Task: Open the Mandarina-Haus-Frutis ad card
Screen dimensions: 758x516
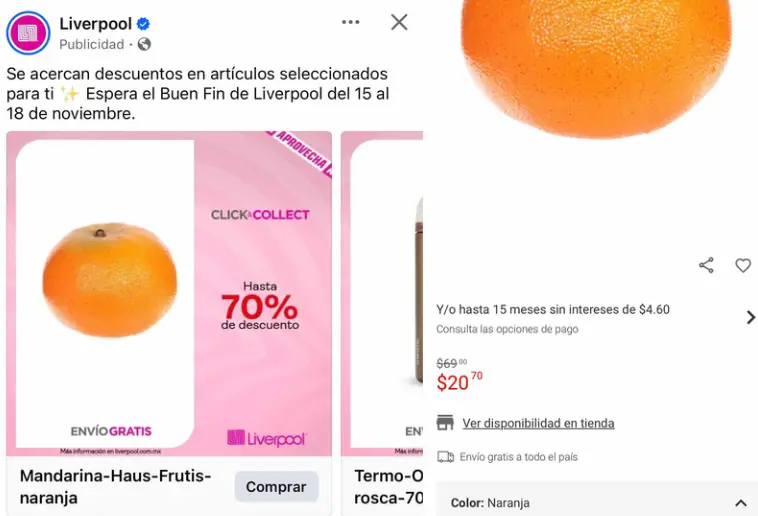Action: 169,294
